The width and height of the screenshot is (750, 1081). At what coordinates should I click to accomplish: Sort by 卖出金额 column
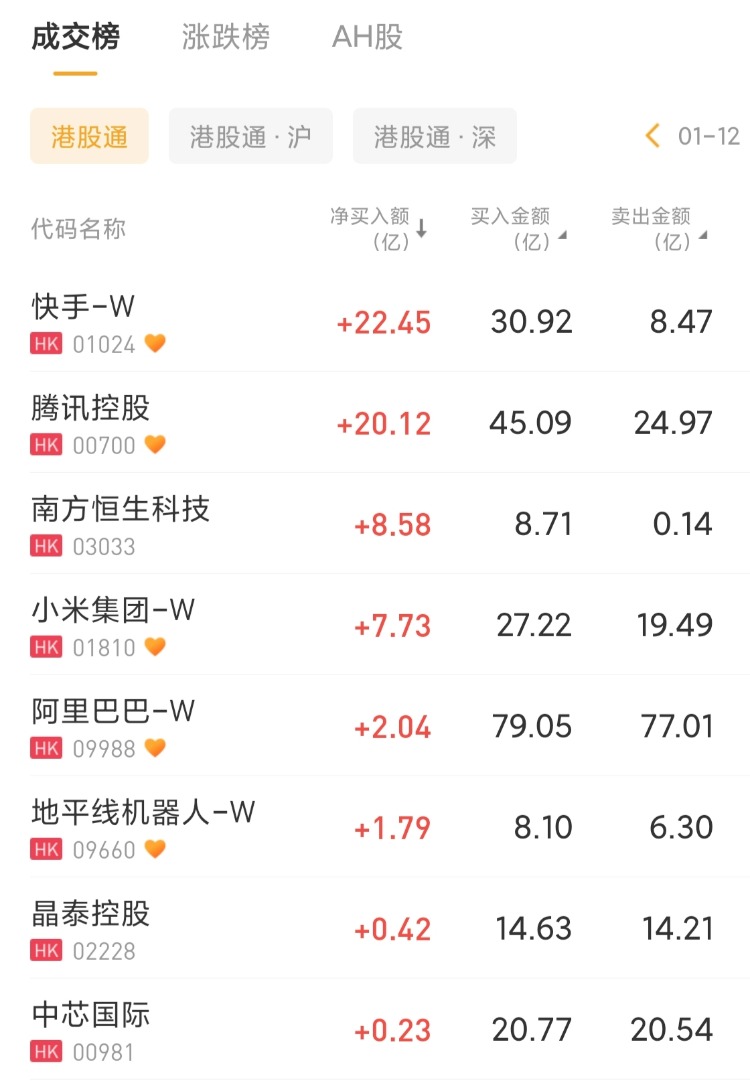pyautogui.click(x=659, y=229)
